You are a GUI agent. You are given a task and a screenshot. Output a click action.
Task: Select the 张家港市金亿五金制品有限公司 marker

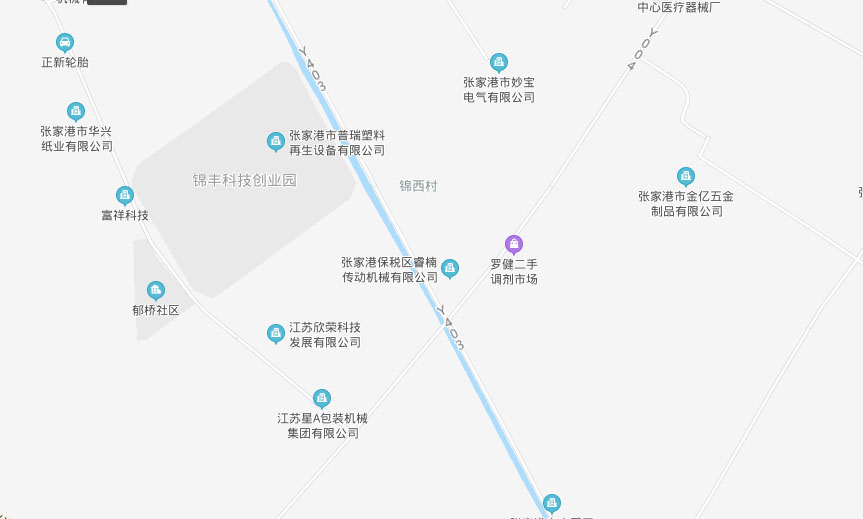coord(685,176)
